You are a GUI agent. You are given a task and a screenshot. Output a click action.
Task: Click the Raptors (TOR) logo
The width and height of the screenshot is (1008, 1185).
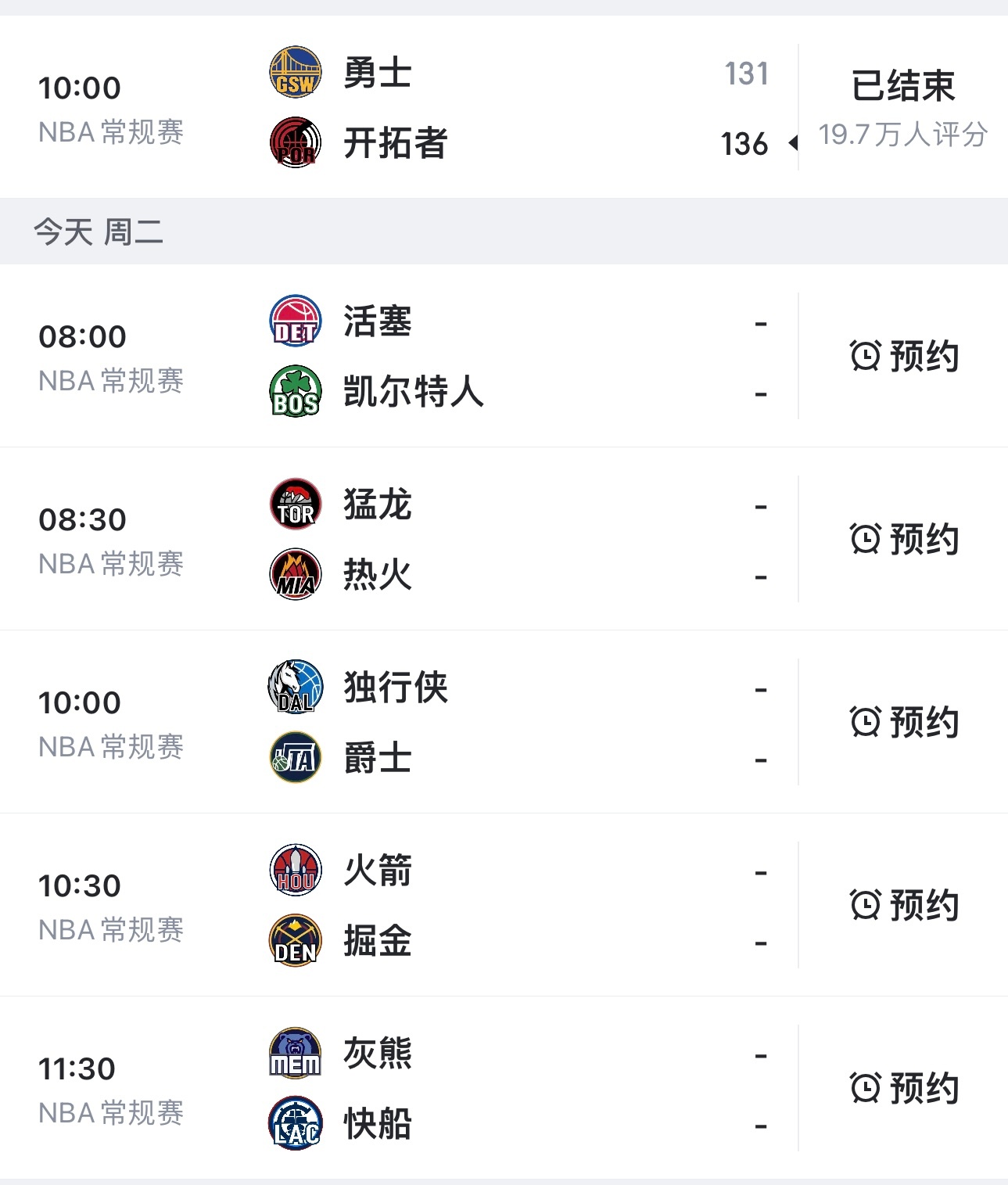(x=293, y=505)
